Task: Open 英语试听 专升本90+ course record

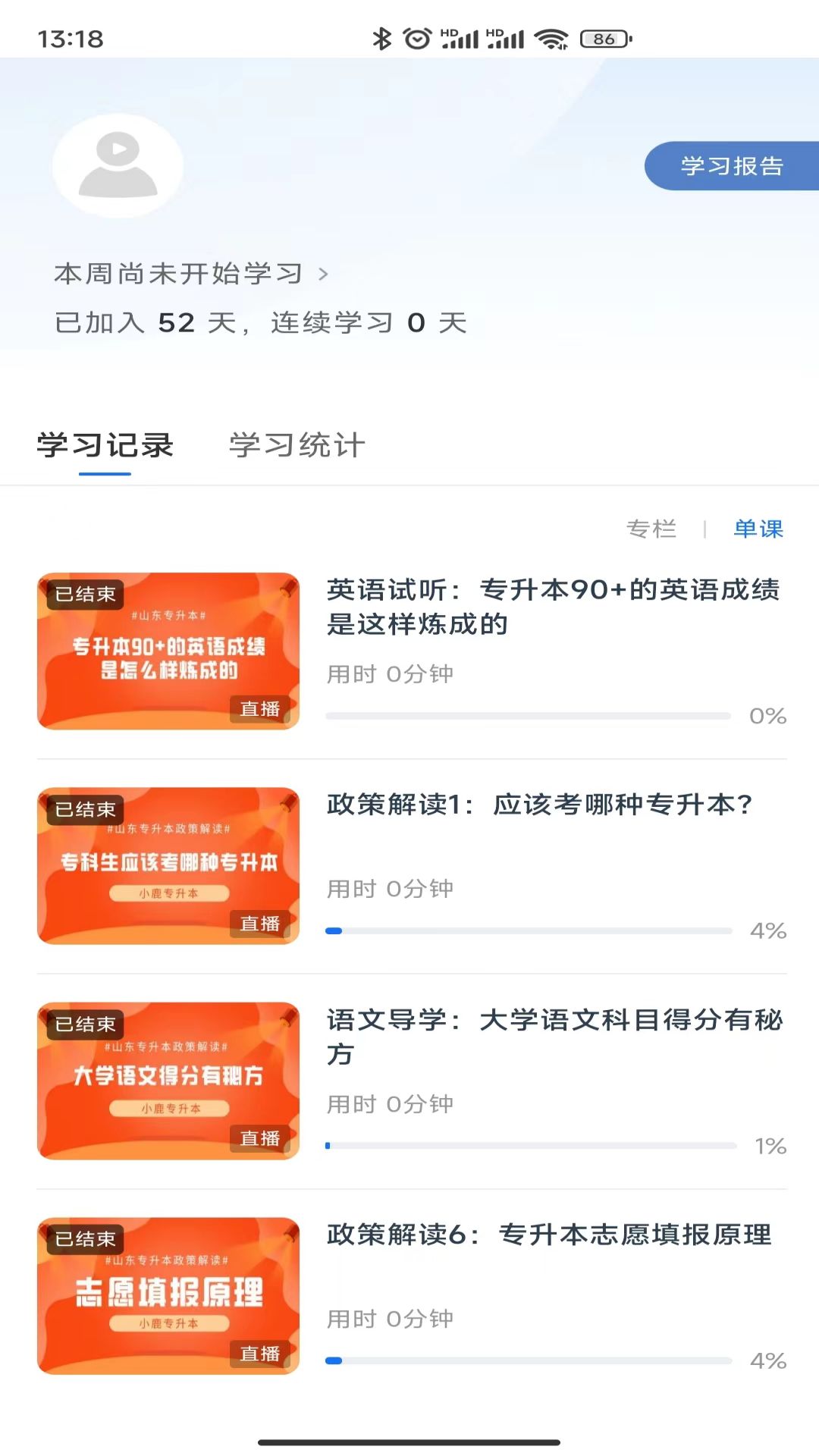Action: coord(552,607)
